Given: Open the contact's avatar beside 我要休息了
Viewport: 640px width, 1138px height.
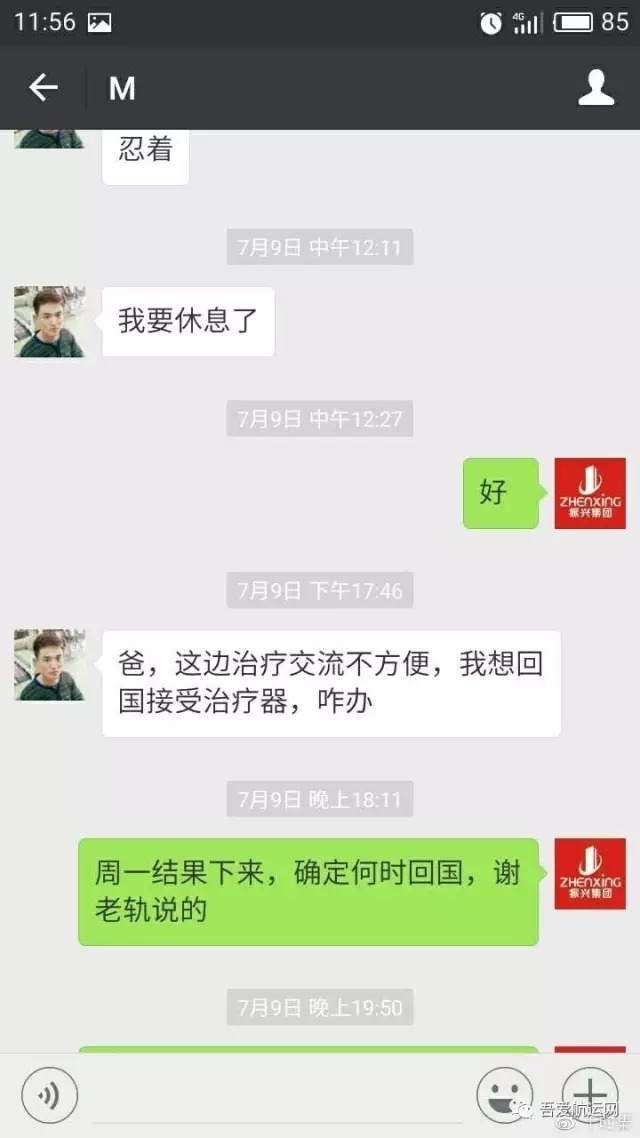Looking at the screenshot, I should pyautogui.click(x=49, y=322).
